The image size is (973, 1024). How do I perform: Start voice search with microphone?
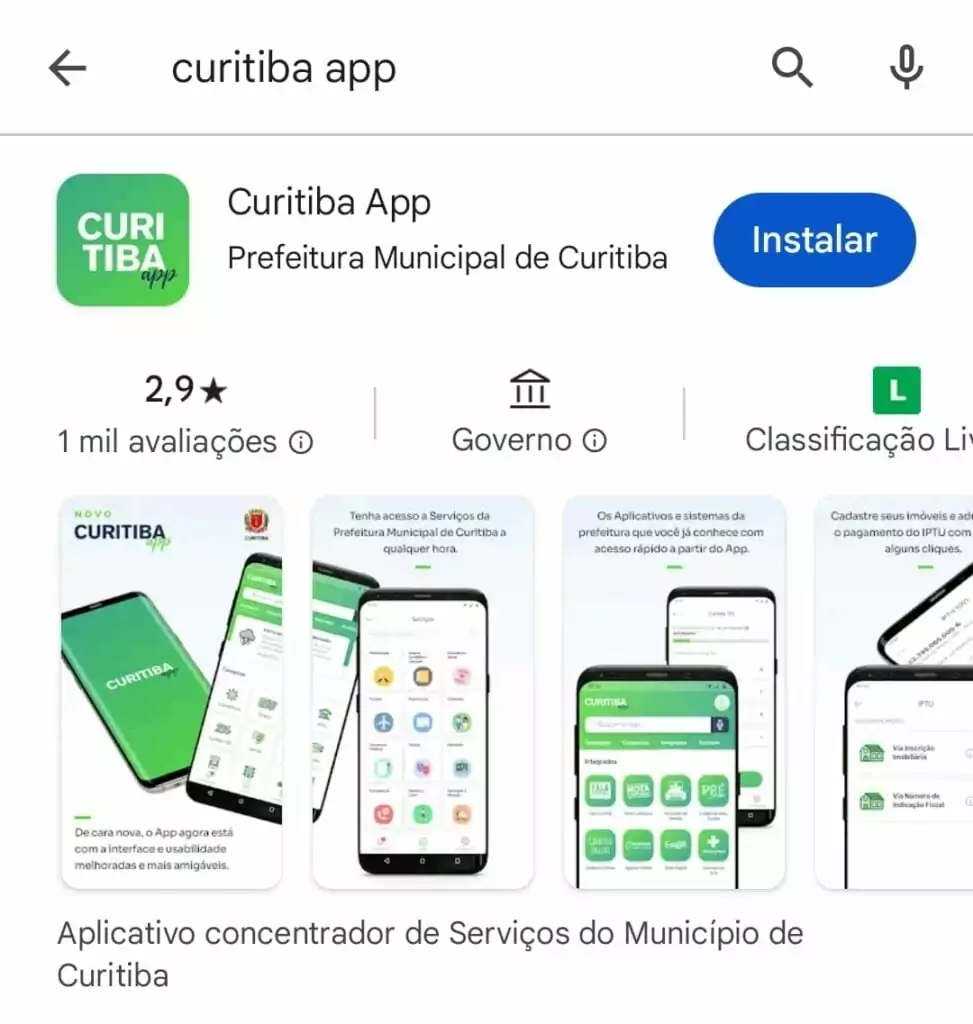(x=905, y=68)
